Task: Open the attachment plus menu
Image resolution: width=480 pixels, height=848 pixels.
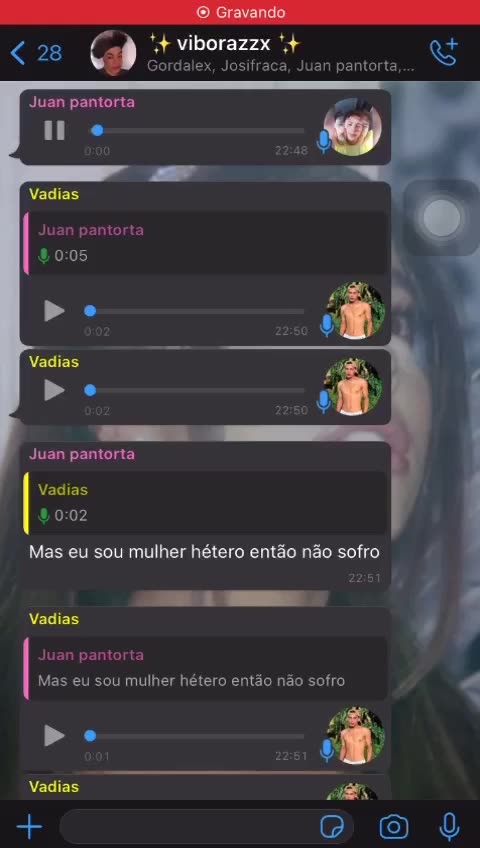Action: [x=29, y=826]
